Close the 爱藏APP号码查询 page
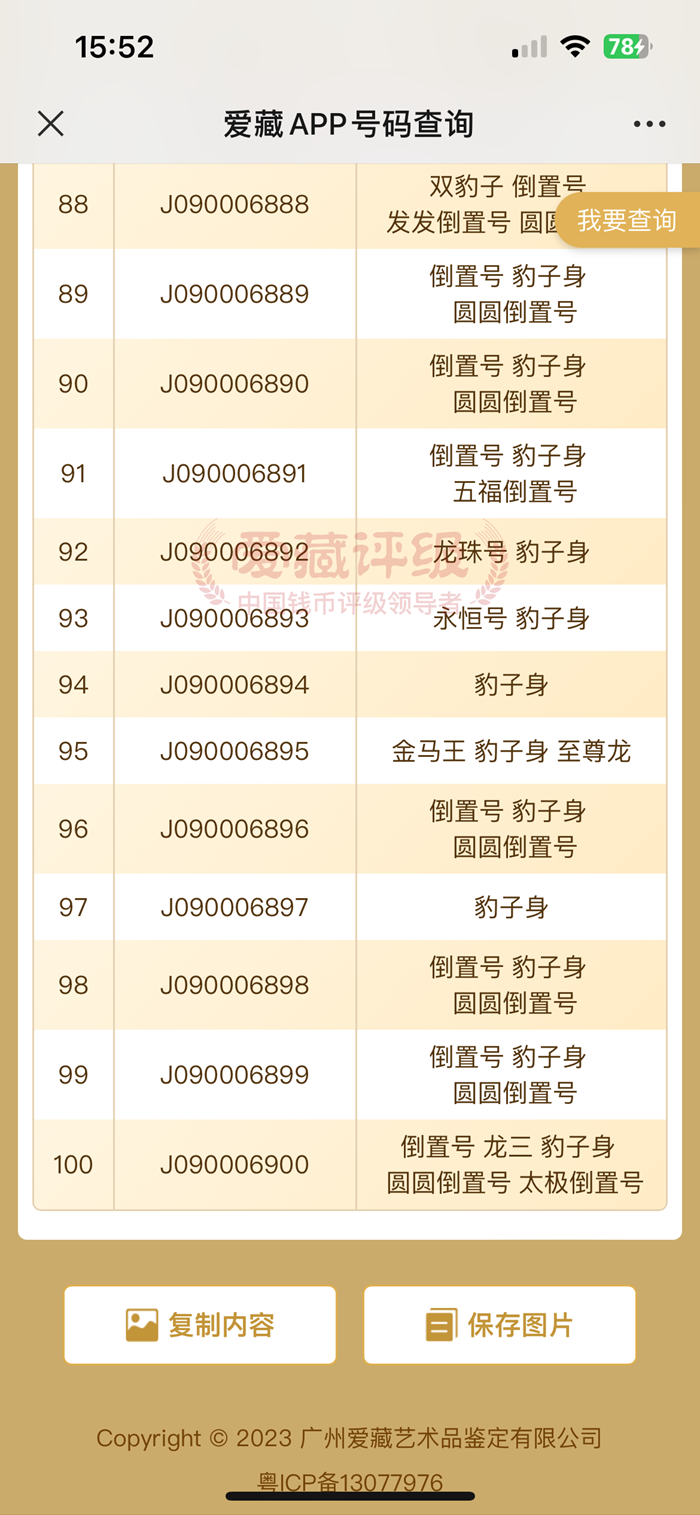Viewport: 700px width, 1515px height. [x=51, y=124]
